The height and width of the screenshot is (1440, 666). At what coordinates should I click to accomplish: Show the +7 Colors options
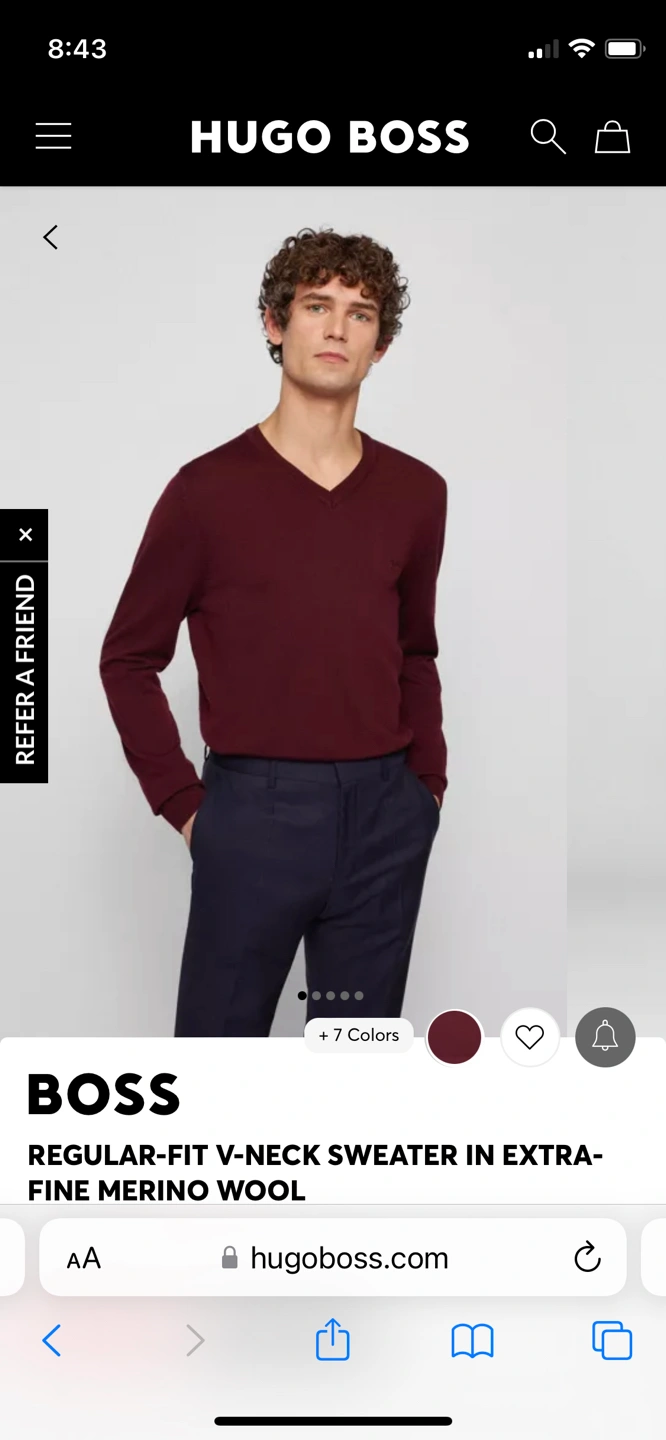tap(358, 1035)
